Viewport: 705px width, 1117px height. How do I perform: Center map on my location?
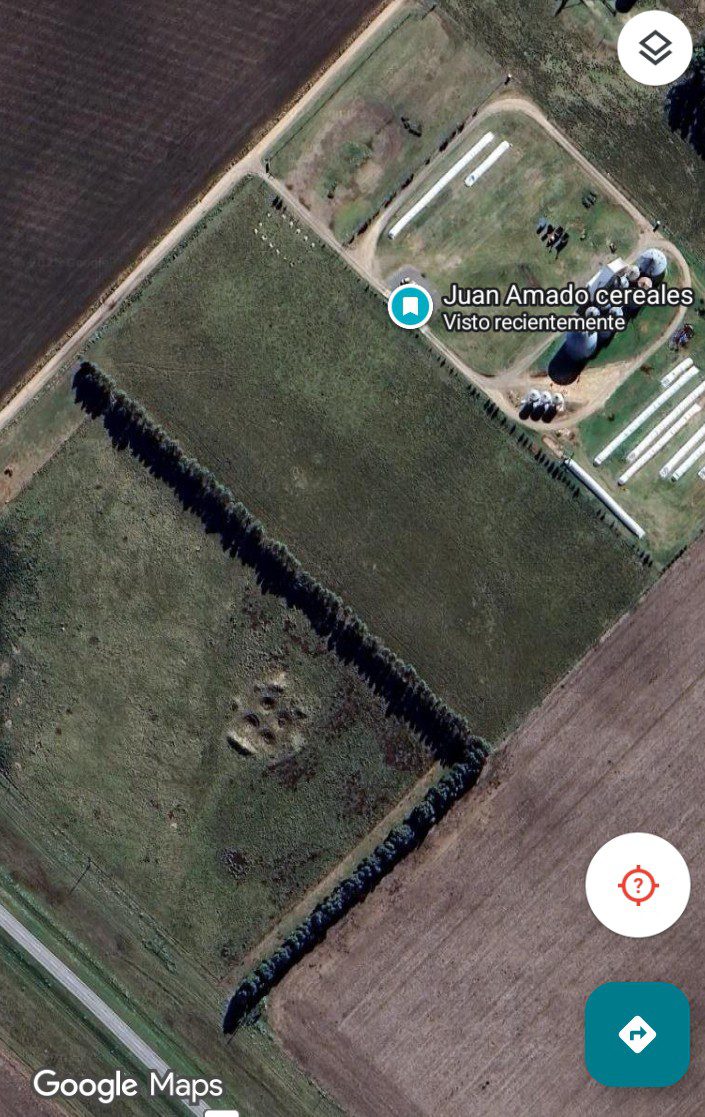point(638,885)
